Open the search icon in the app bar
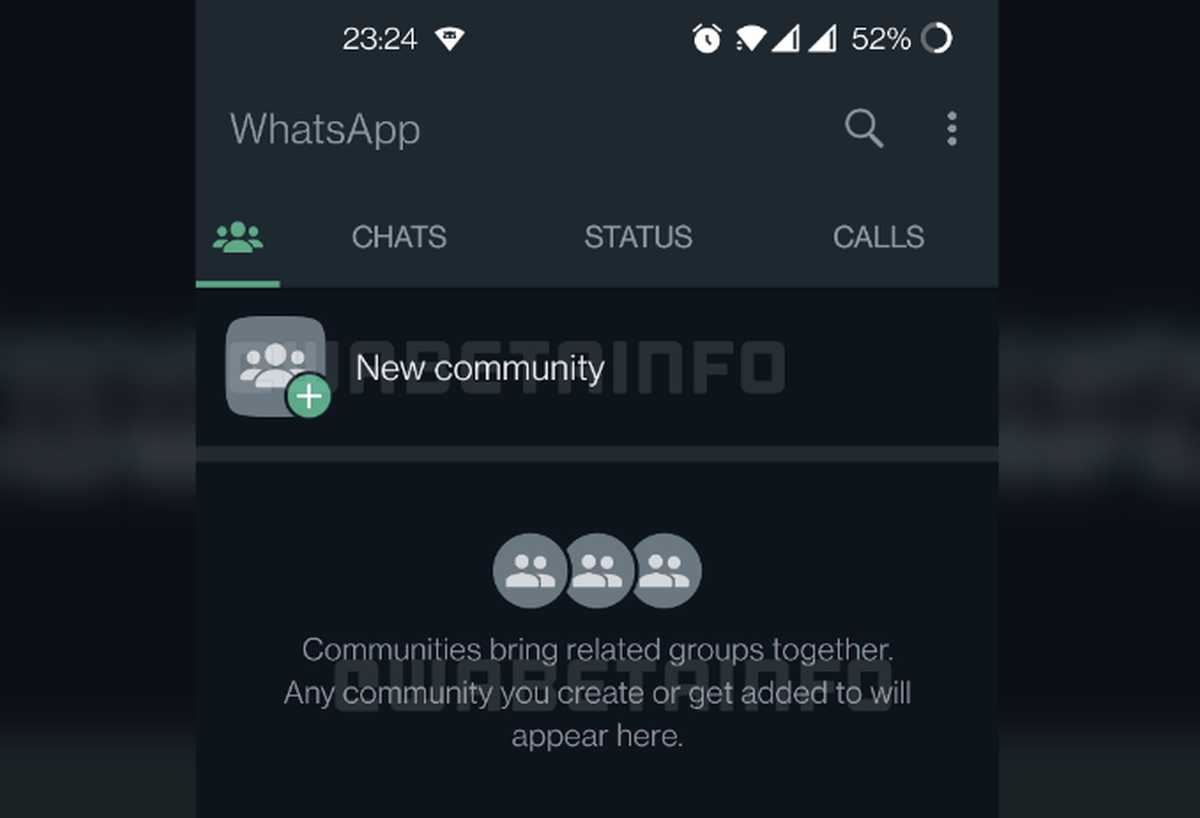 click(864, 129)
